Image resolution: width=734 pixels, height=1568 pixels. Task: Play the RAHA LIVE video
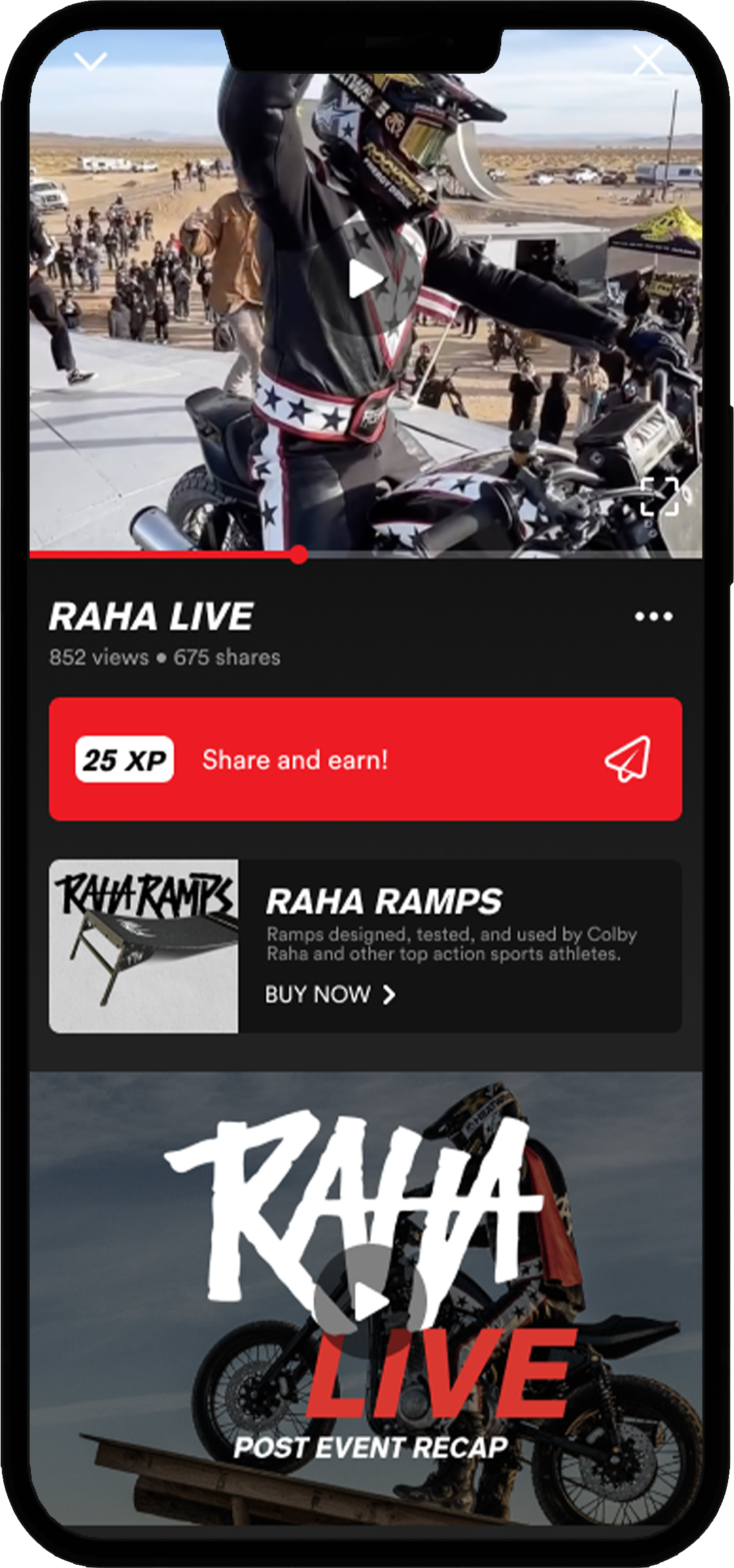coord(366,279)
